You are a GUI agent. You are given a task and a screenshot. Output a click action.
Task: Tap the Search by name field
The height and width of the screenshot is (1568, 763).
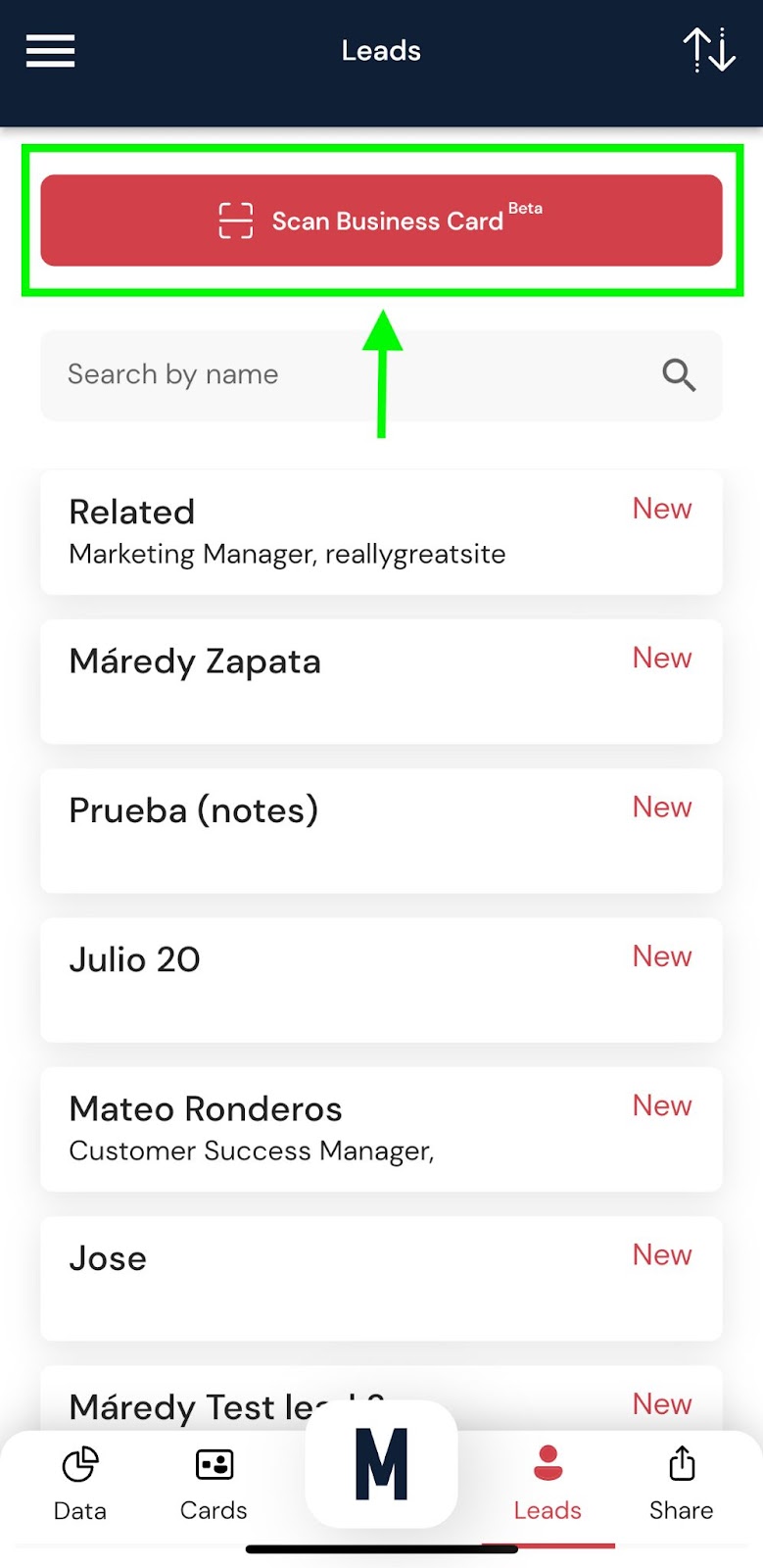294,375
